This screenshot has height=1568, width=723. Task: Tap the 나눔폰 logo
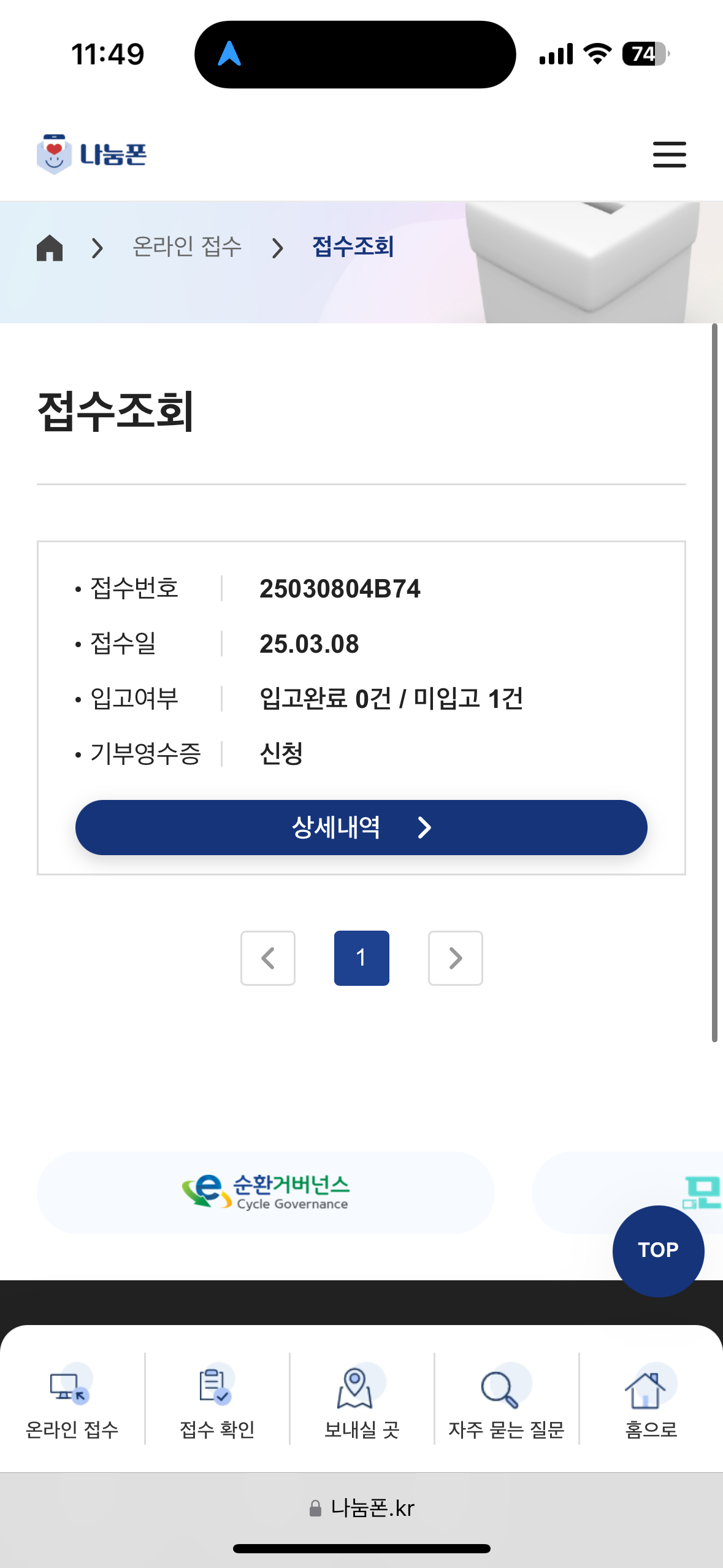(92, 154)
